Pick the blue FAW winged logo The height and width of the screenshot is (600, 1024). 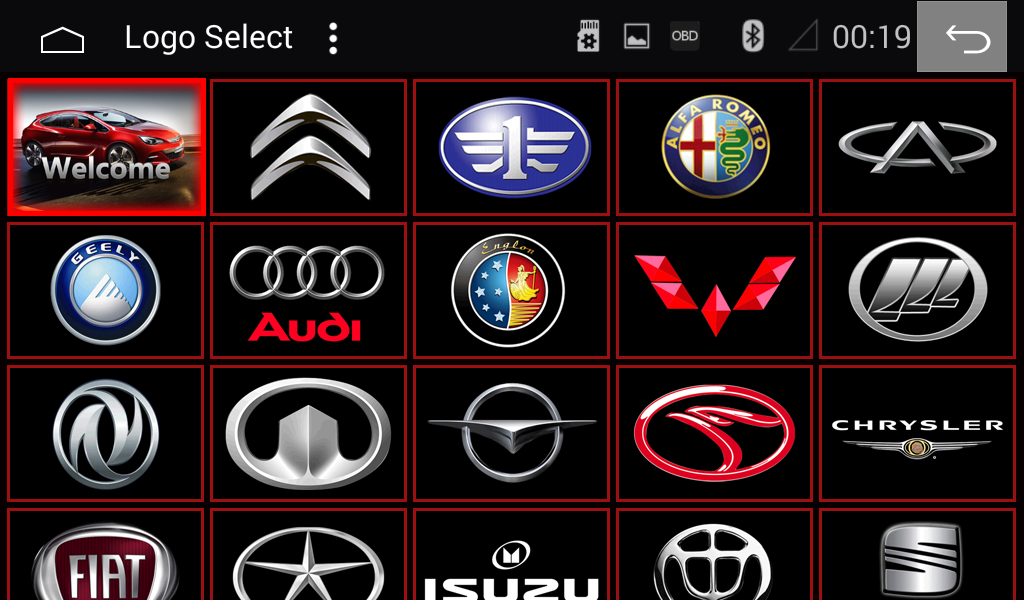pyautogui.click(x=511, y=147)
